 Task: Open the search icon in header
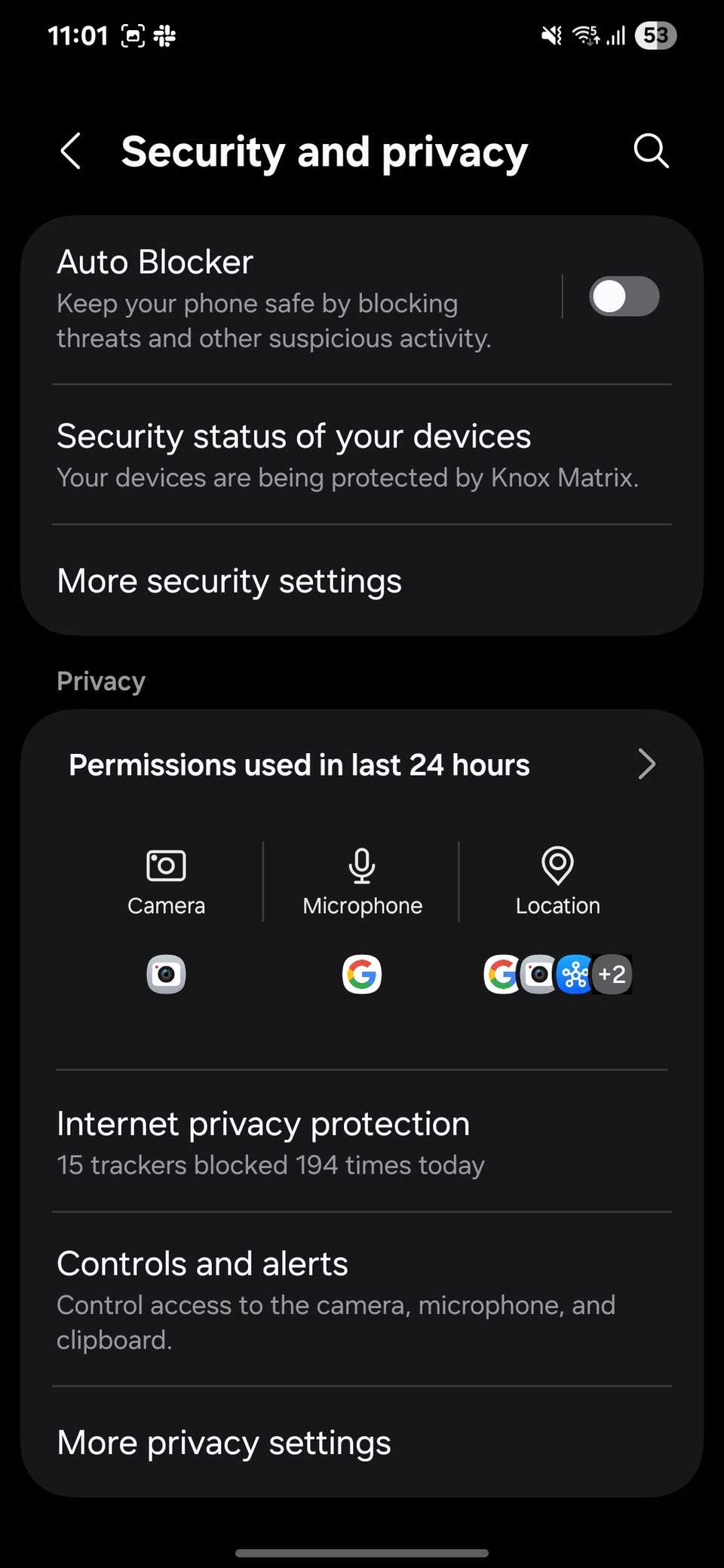650,152
